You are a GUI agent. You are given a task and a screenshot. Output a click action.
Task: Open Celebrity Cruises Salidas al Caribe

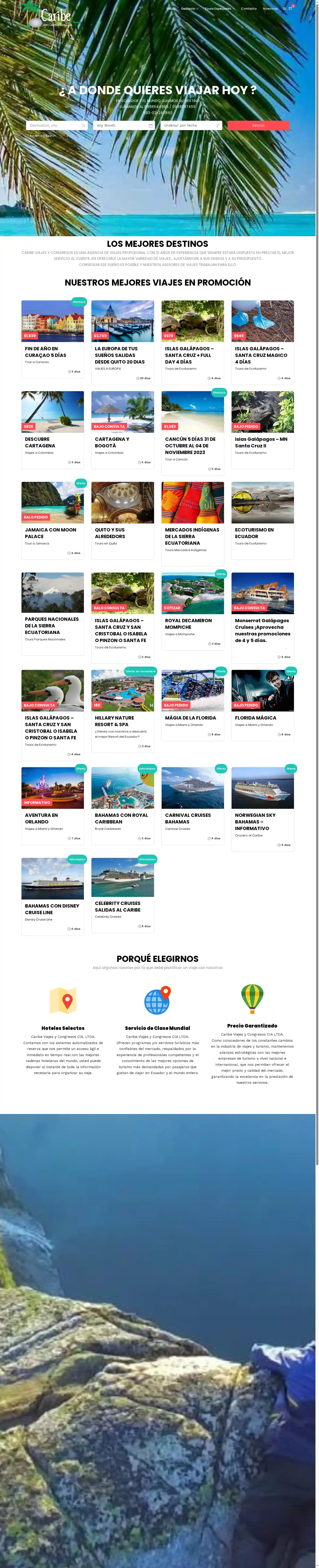click(x=117, y=906)
